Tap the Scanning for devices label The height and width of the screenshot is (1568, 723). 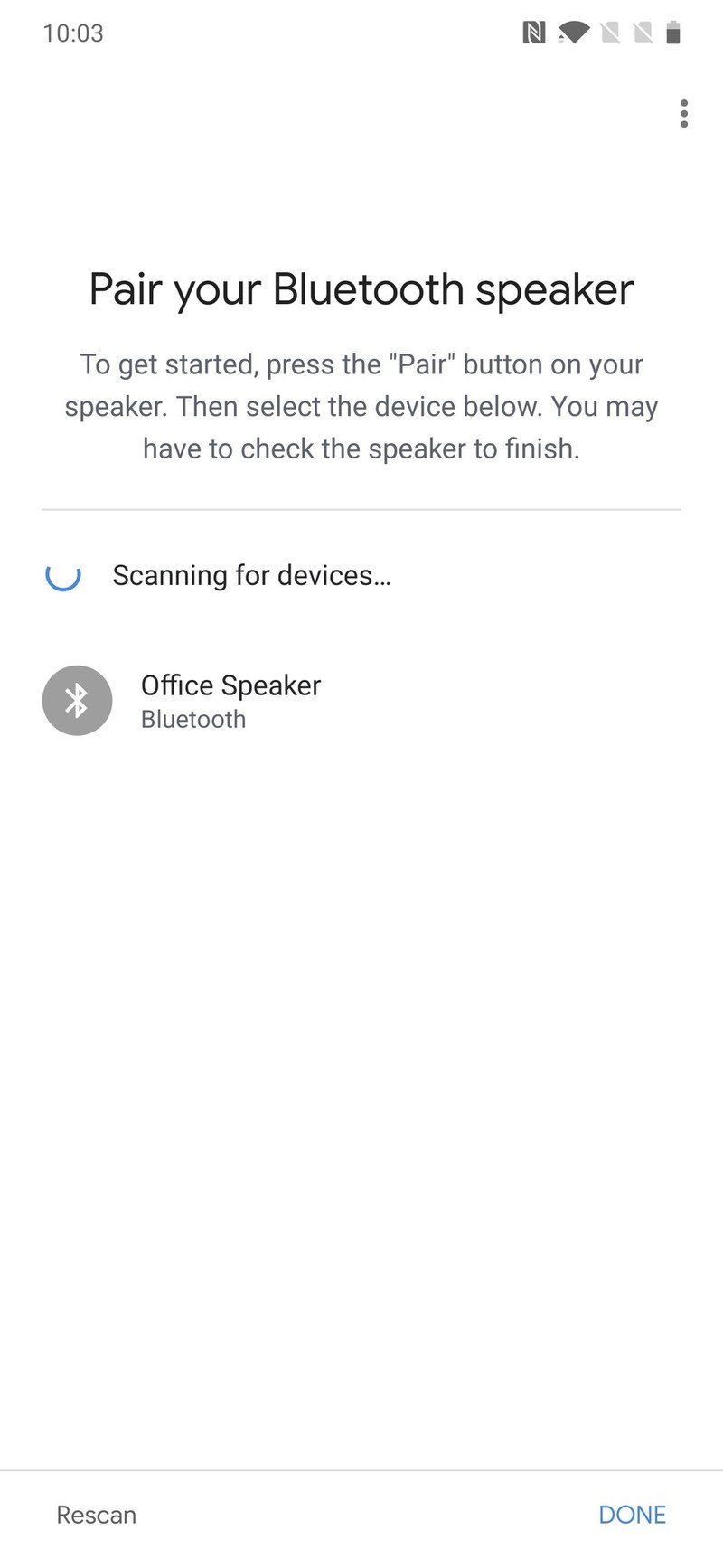pos(251,575)
